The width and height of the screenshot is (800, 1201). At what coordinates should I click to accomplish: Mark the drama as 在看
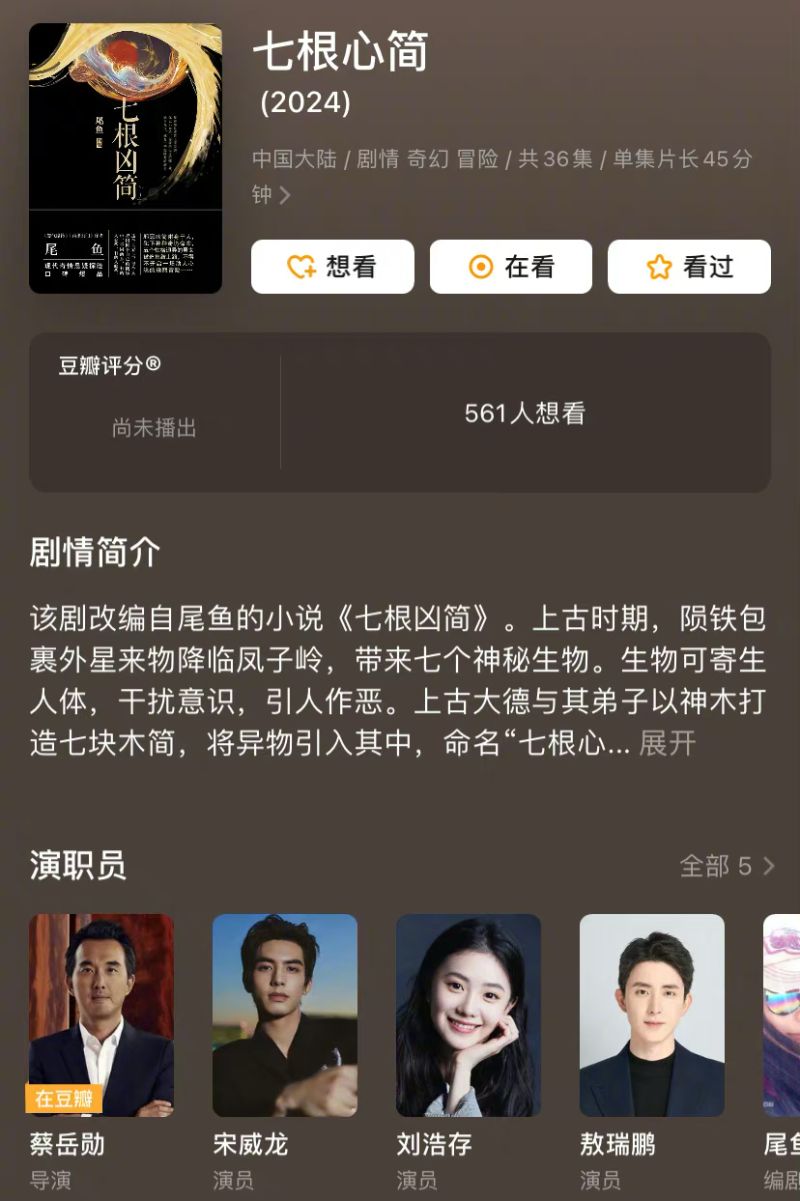511,267
